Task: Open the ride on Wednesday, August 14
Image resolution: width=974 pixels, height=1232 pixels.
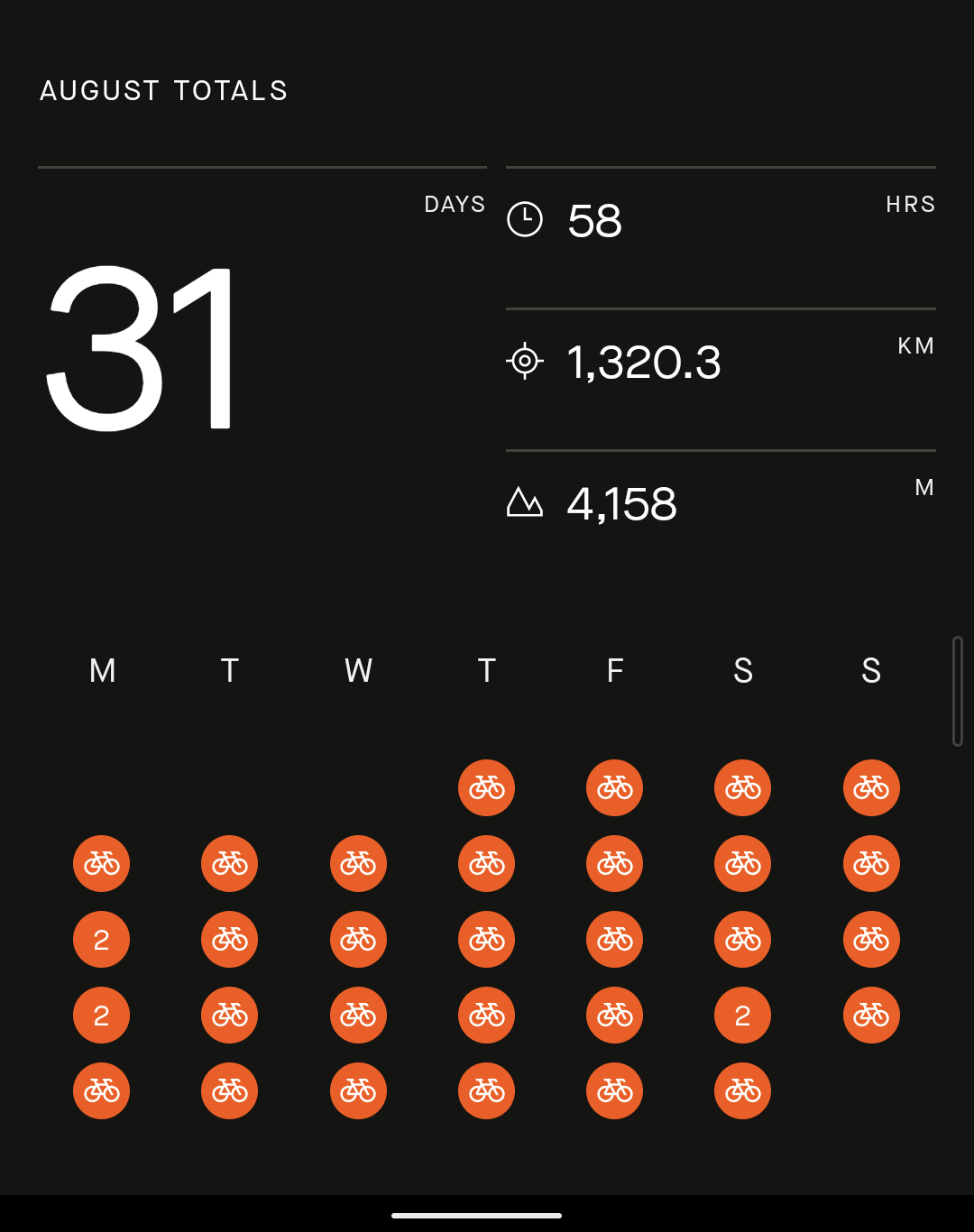Action: (x=358, y=939)
